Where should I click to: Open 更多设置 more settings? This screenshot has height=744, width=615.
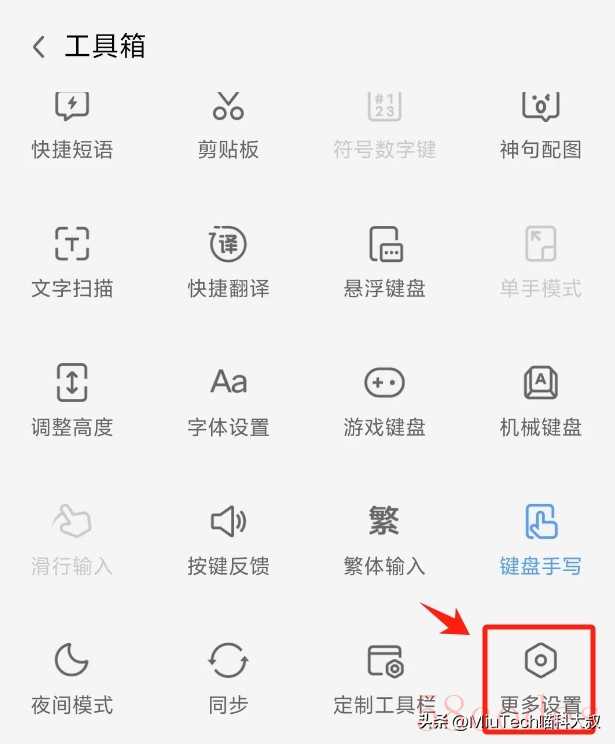coord(540,677)
